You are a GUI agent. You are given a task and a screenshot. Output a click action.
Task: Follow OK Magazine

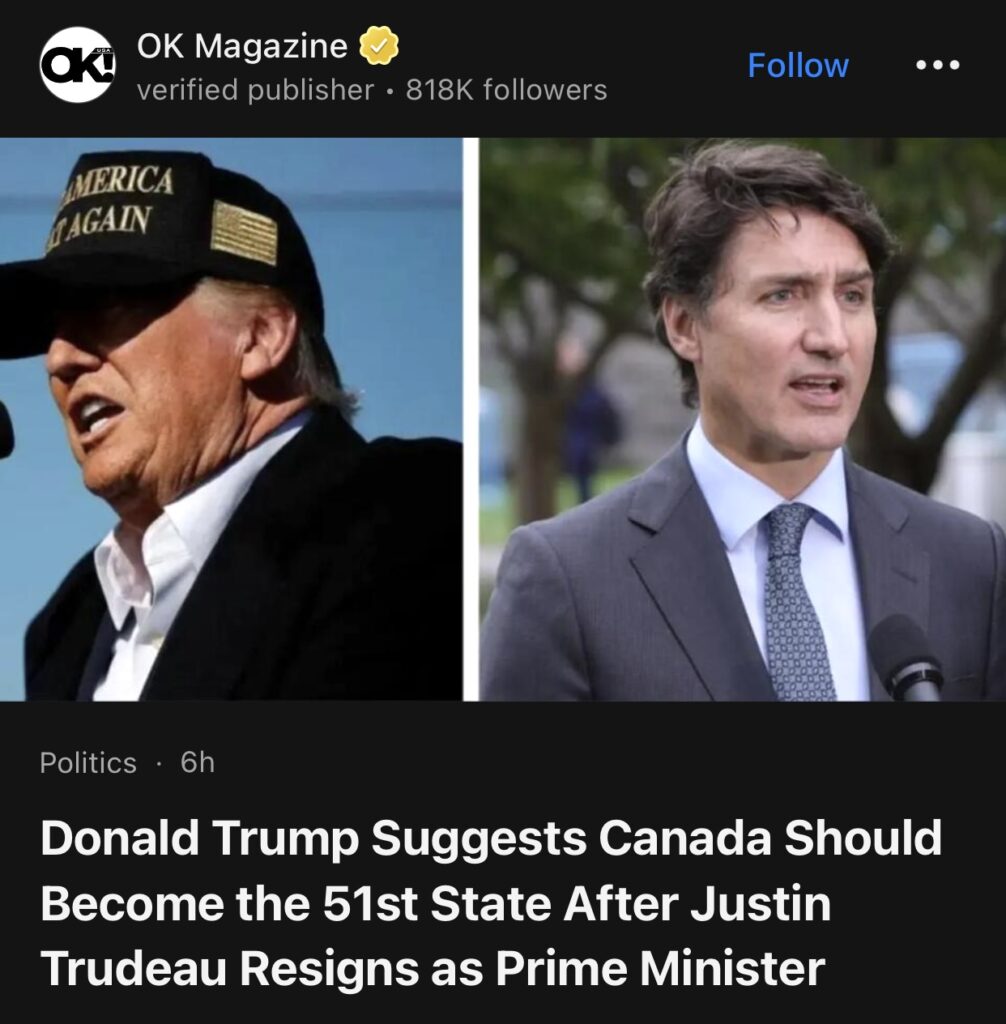797,66
